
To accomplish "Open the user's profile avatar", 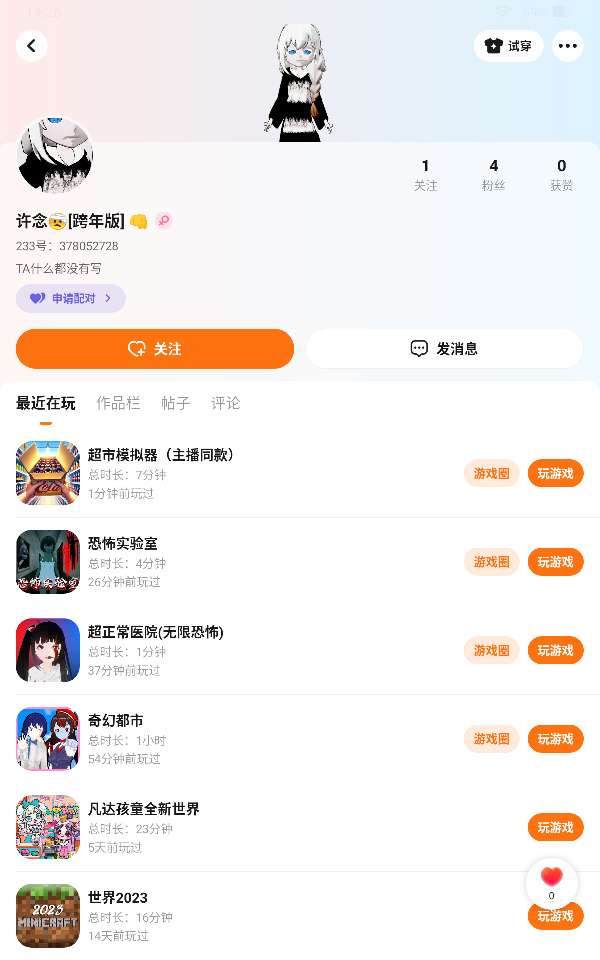I will click(55, 156).
